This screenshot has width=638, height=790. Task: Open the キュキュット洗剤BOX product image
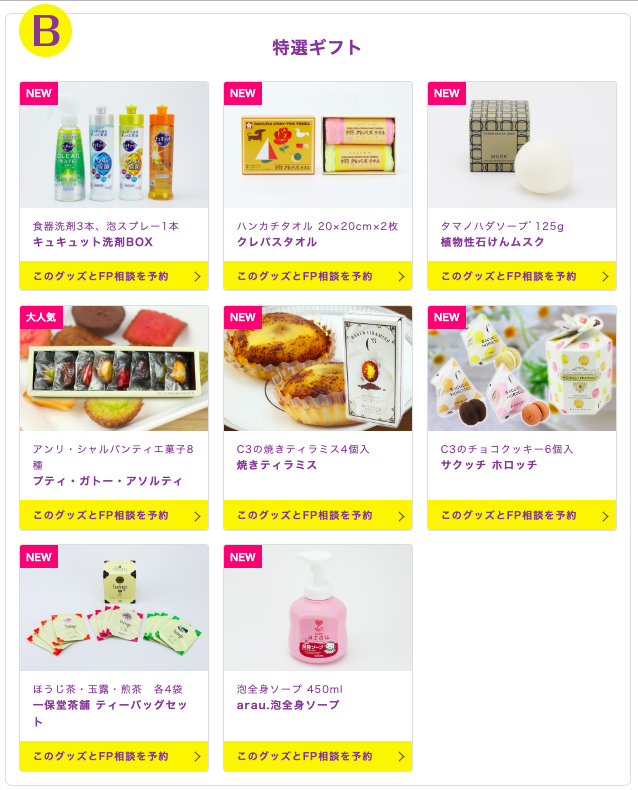114,146
